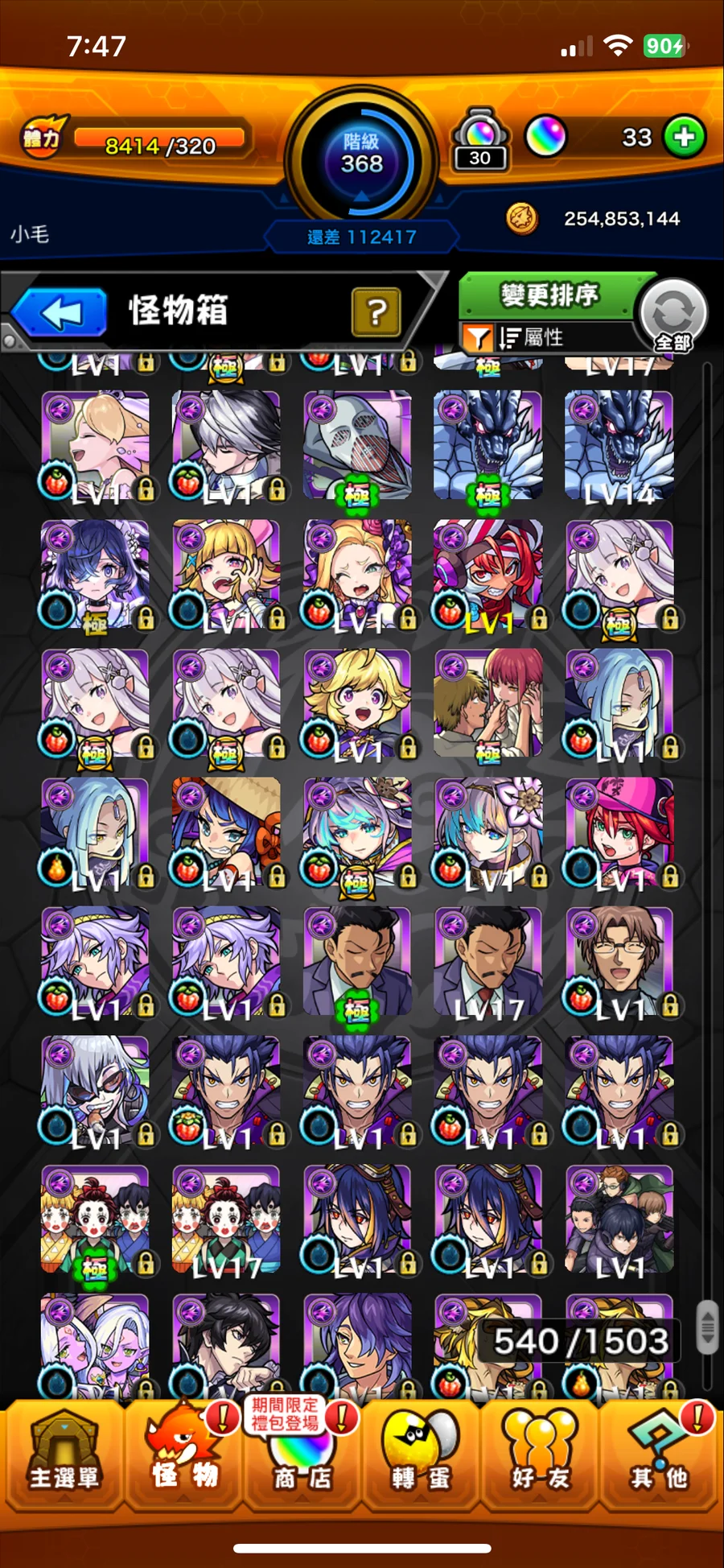Tap the green 變更排序 sort button
Screen dimensions: 724x1568
click(x=550, y=295)
